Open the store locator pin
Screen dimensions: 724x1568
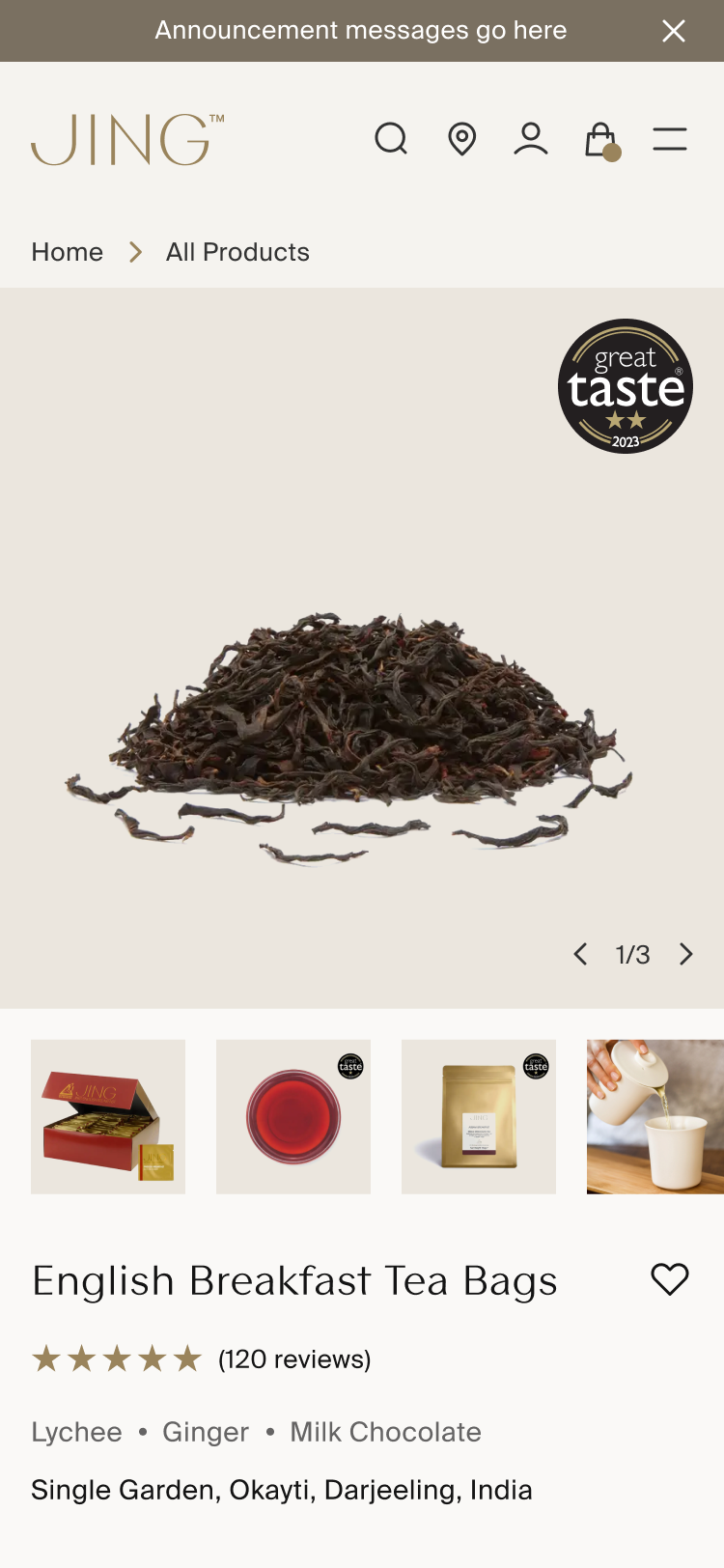pos(462,139)
